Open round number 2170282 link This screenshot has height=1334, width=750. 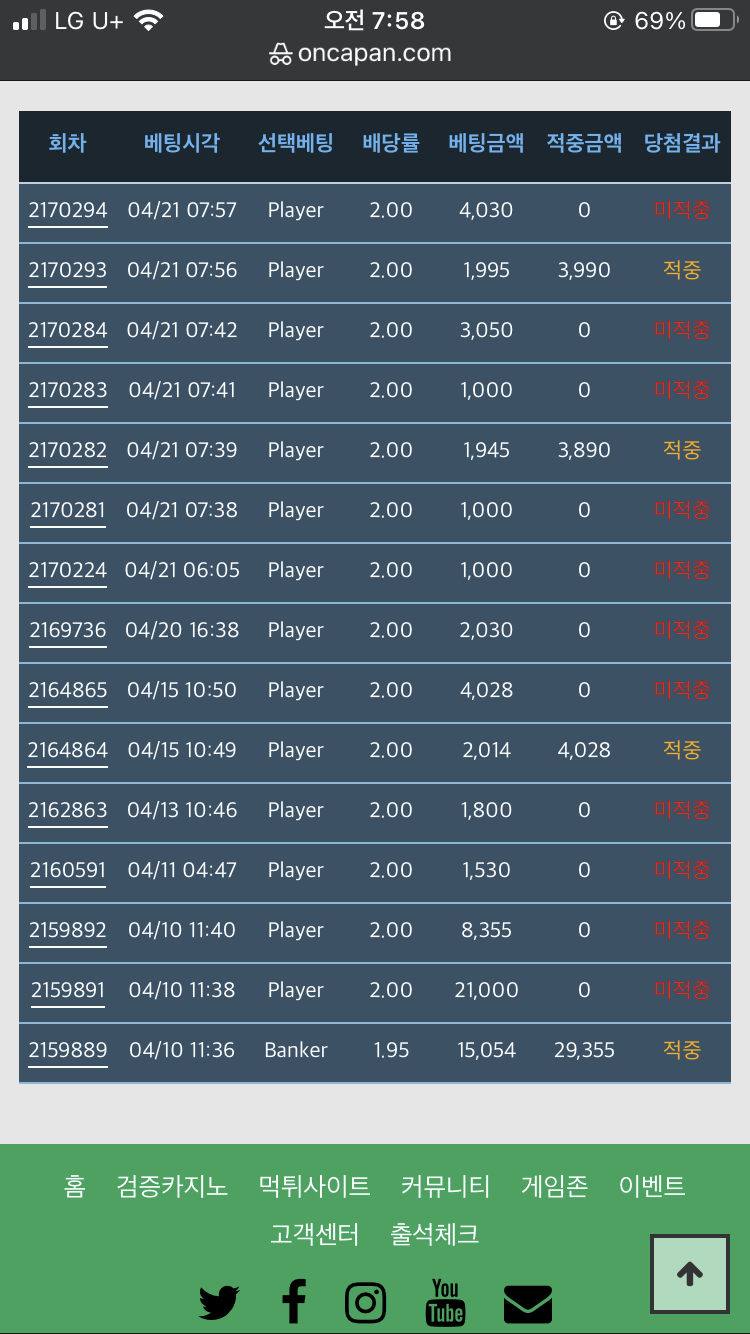pos(68,451)
